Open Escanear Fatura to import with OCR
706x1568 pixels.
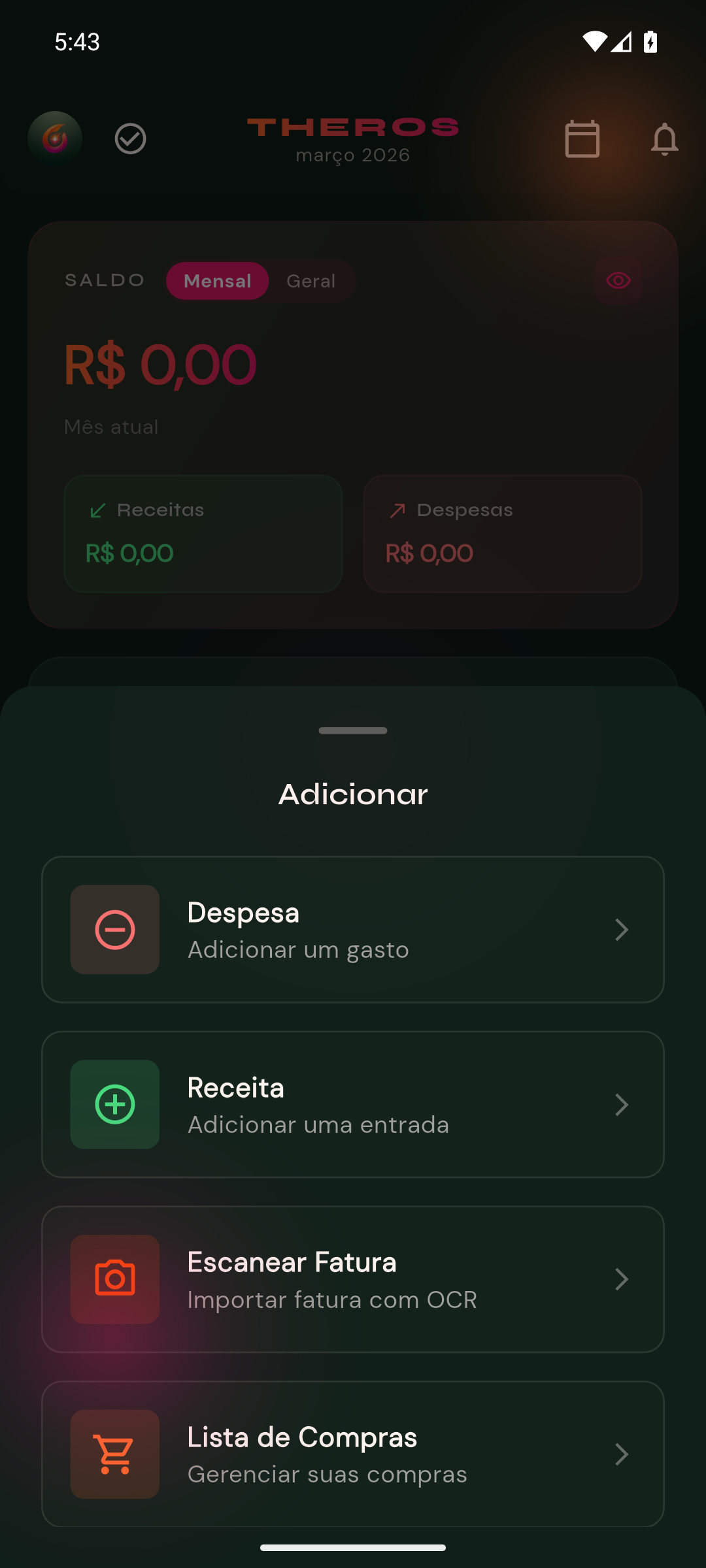coord(353,1279)
